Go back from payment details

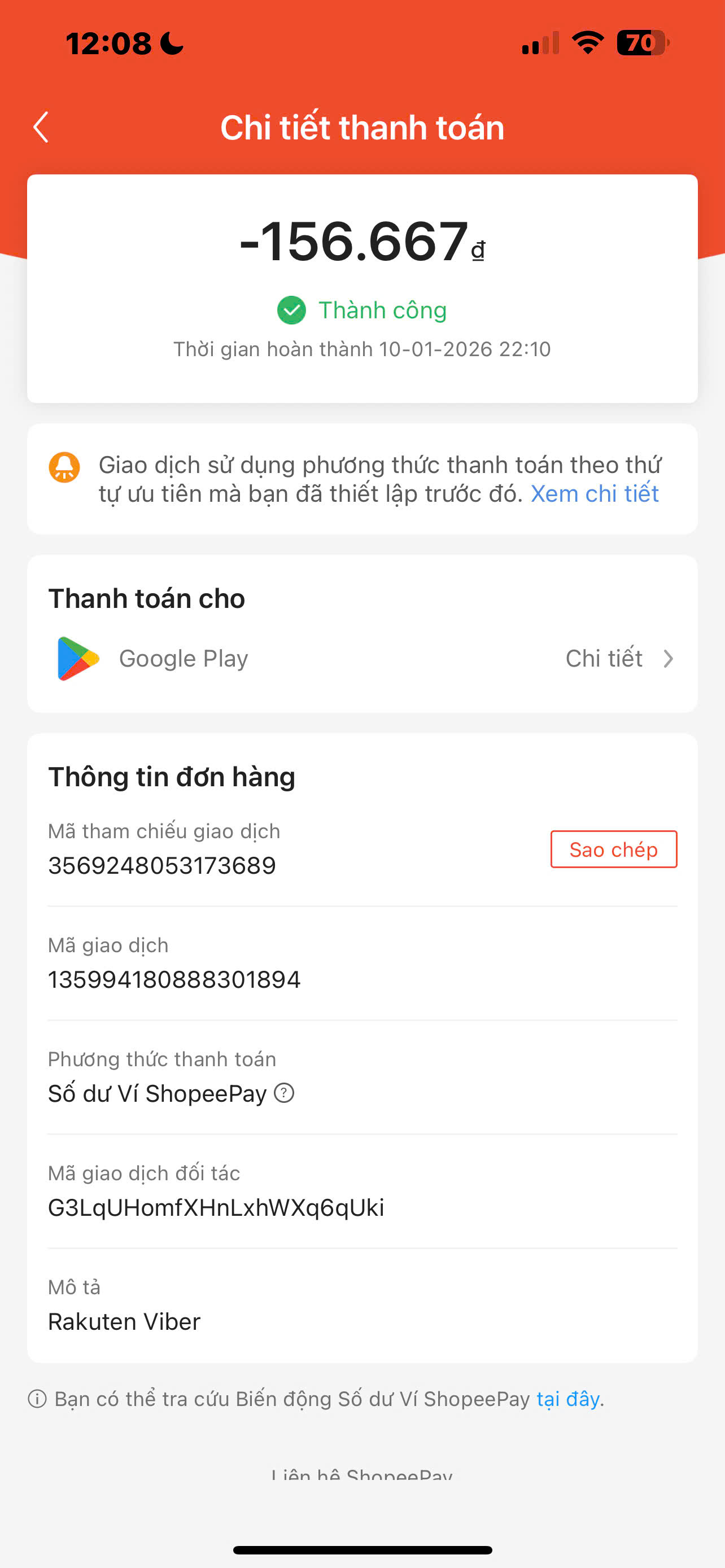pyautogui.click(x=41, y=127)
